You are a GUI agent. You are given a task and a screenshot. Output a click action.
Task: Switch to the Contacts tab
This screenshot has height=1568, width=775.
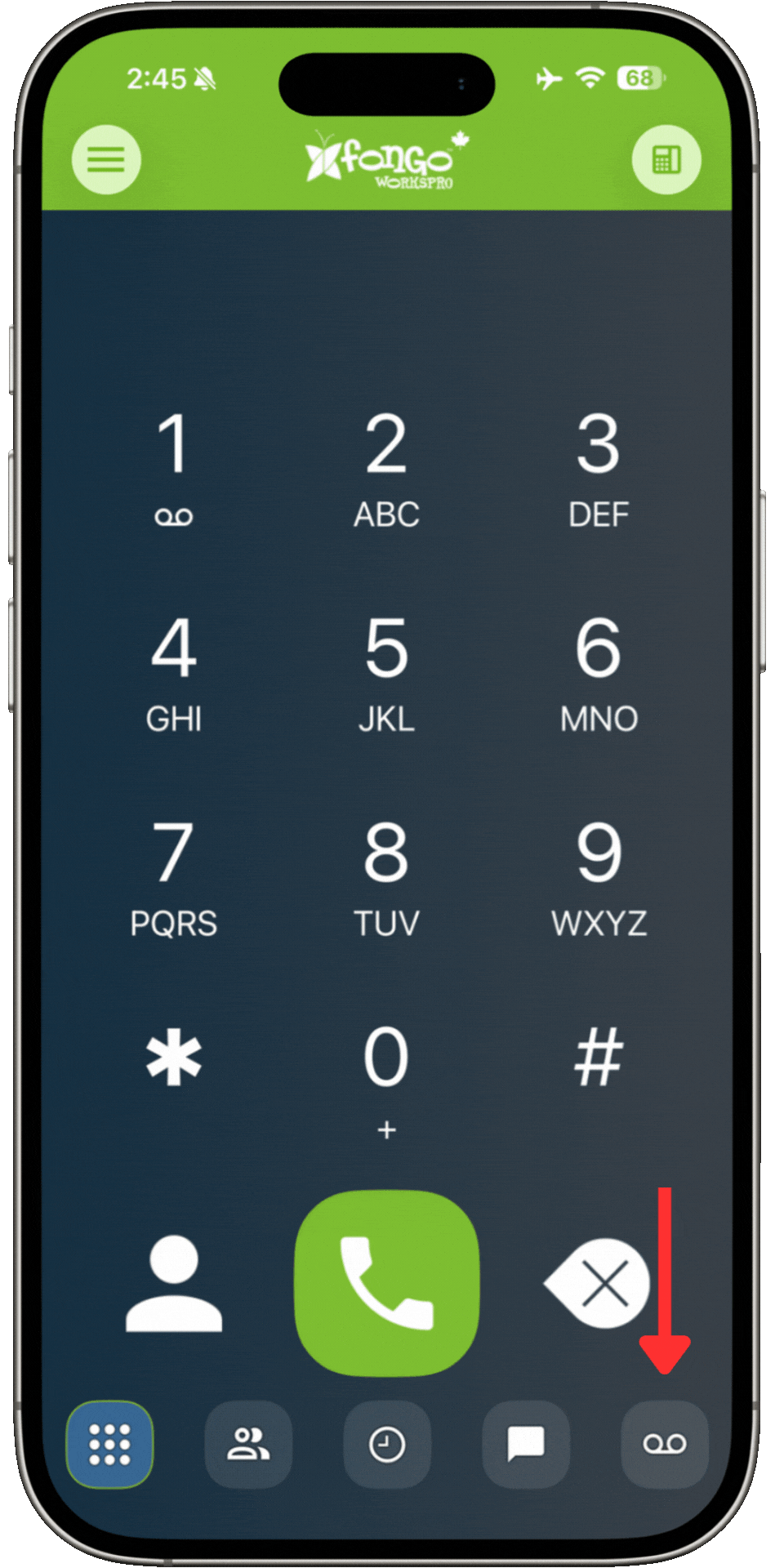(248, 1444)
